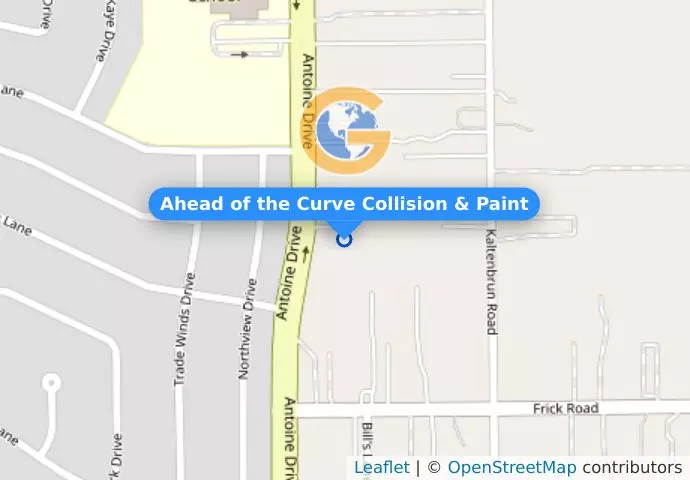Open the Leaflet attribution link
The height and width of the screenshot is (480, 690).
pos(381,467)
